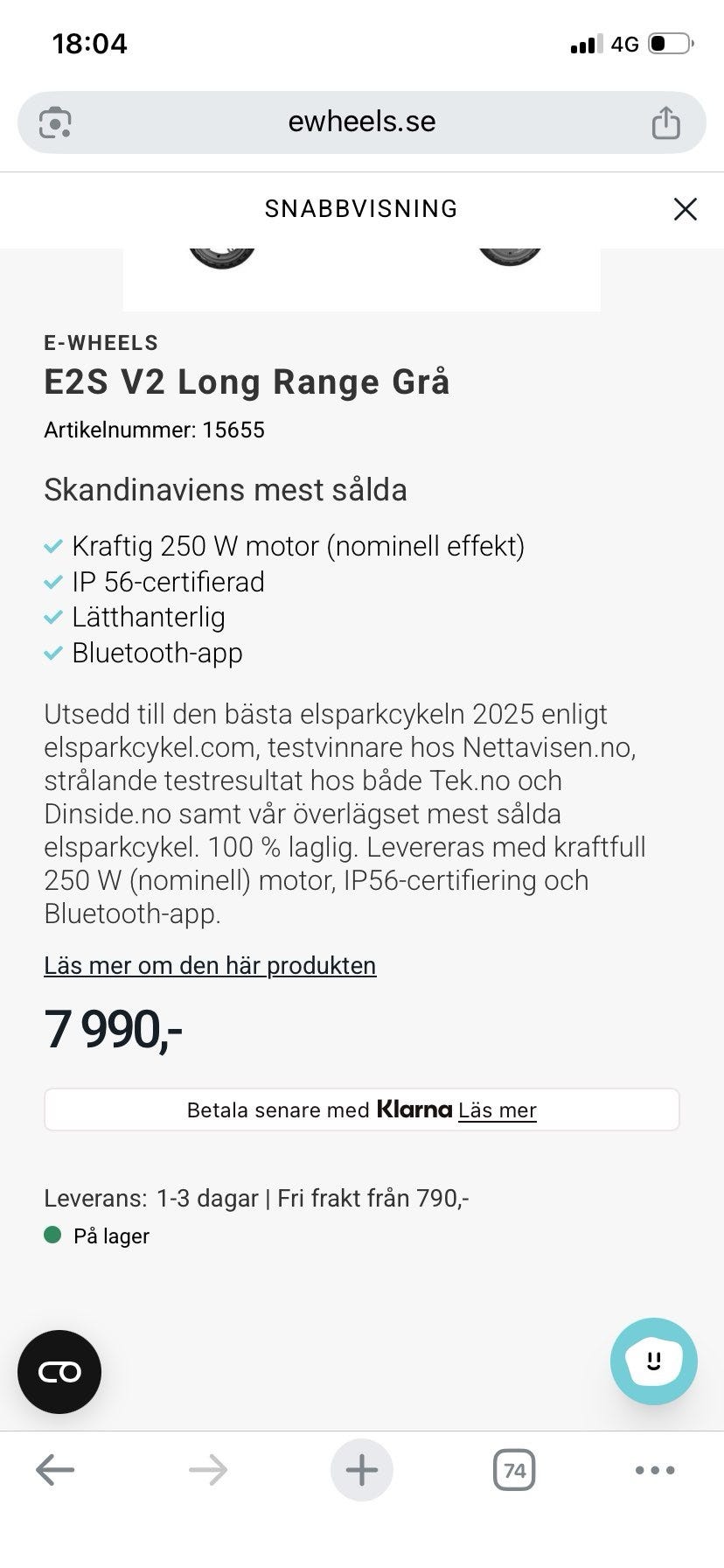View the 74 open tabs
This screenshot has height=1568, width=724.
coord(514,1470)
